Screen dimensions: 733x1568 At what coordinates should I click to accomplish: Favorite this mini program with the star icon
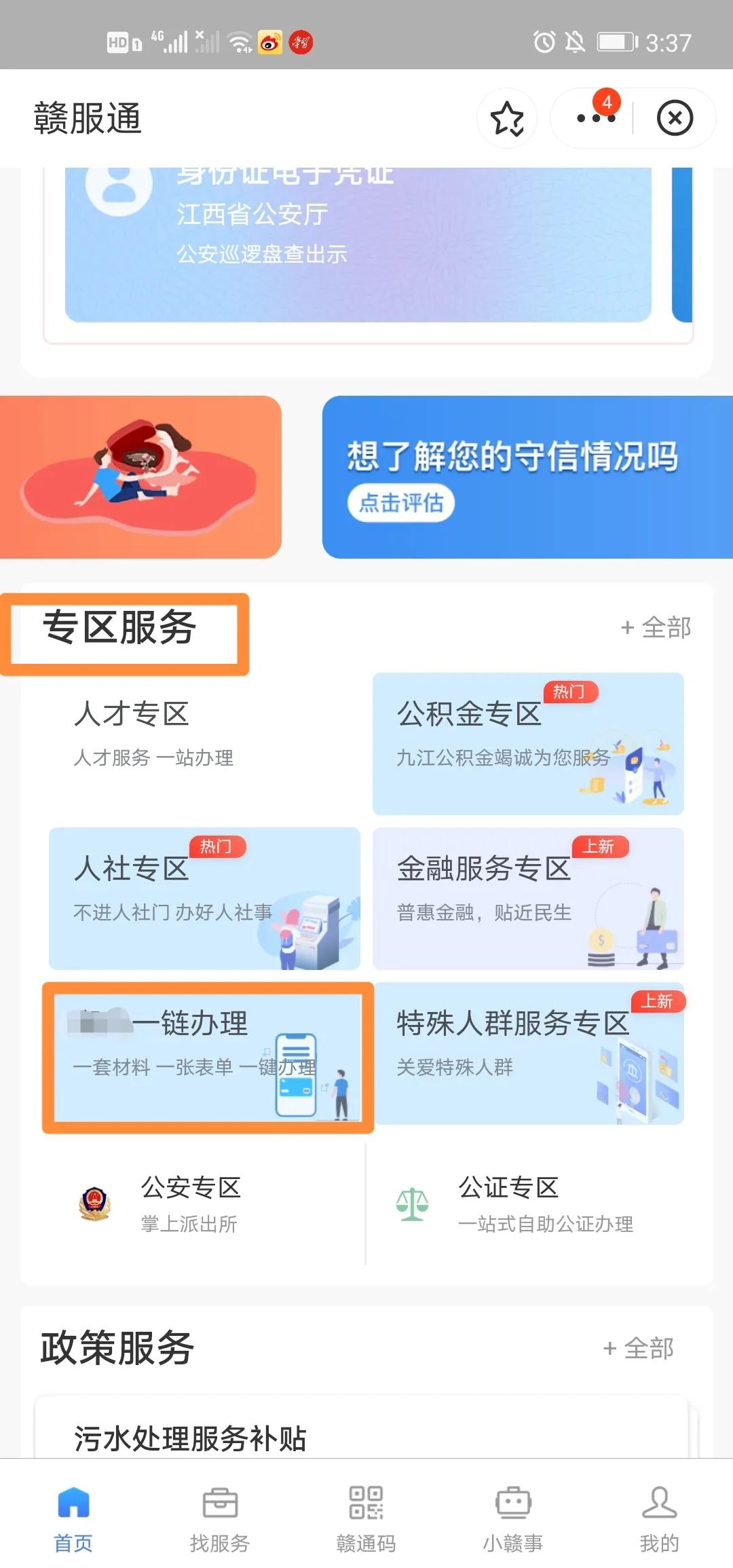point(507,118)
